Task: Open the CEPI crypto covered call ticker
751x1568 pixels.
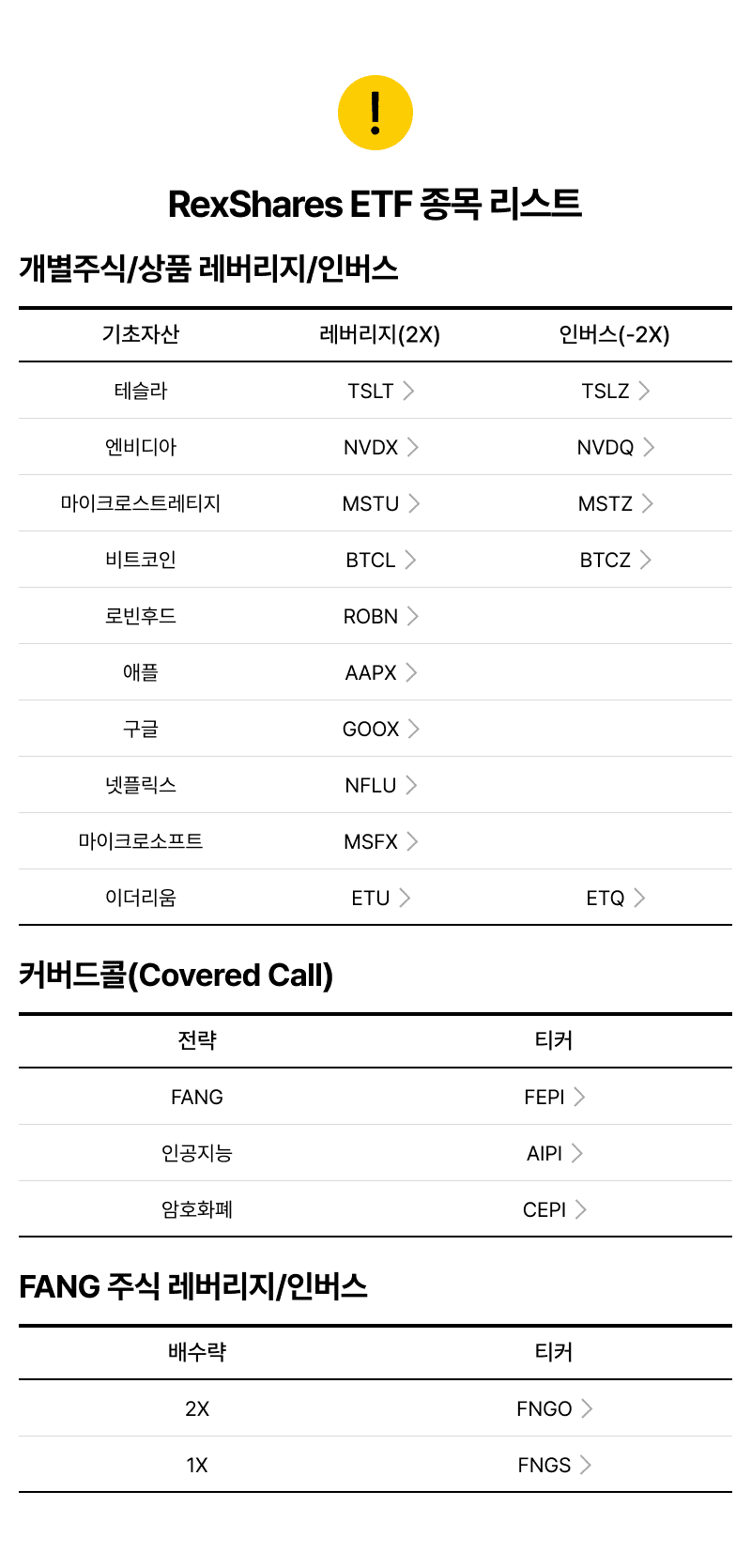Action: 554,1209
